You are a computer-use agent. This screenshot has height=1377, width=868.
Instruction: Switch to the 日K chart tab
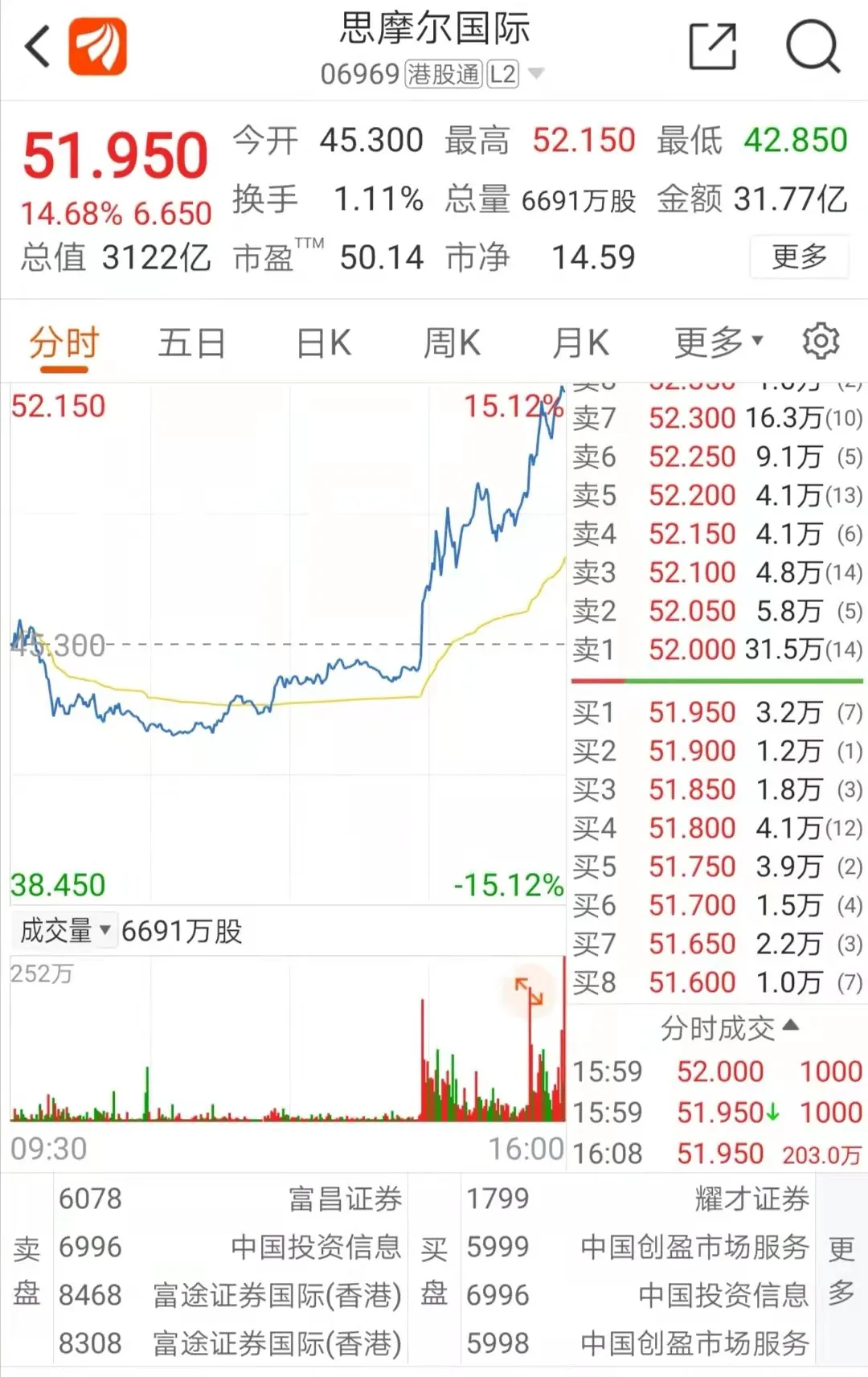[x=323, y=343]
